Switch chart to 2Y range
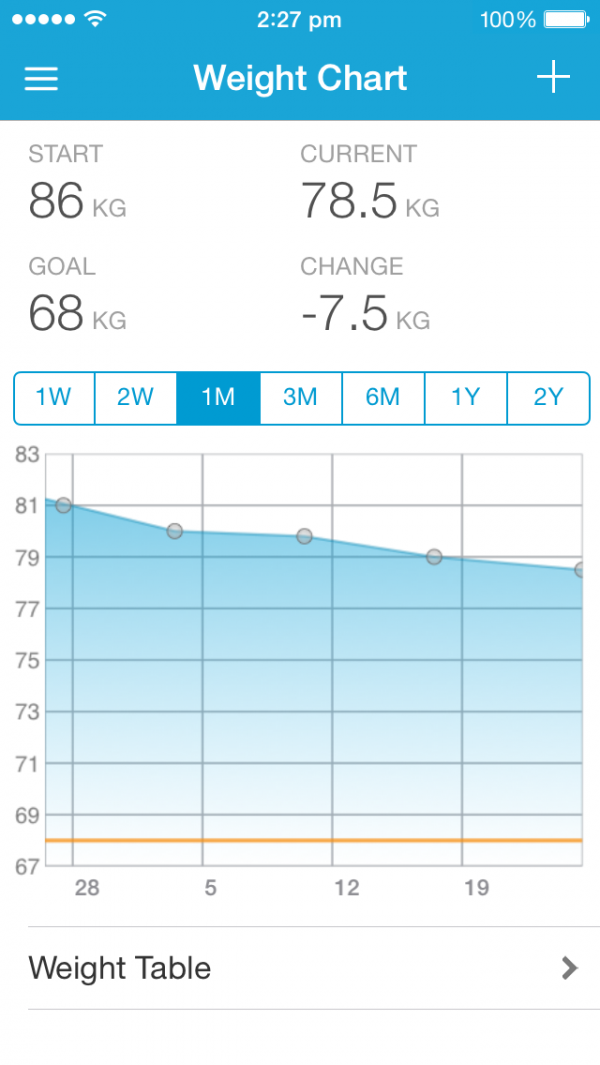Screen dimensions: 600x1065 (548, 398)
